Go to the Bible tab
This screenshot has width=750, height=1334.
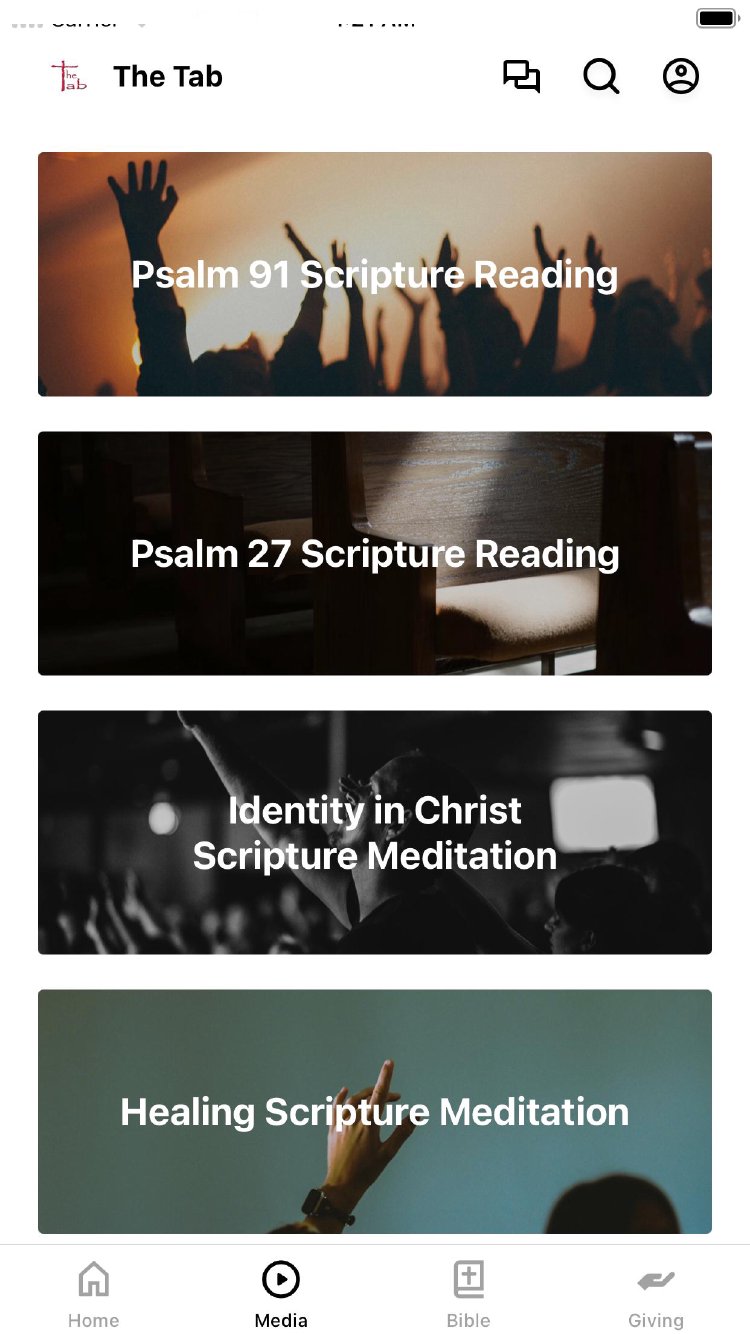468,1294
